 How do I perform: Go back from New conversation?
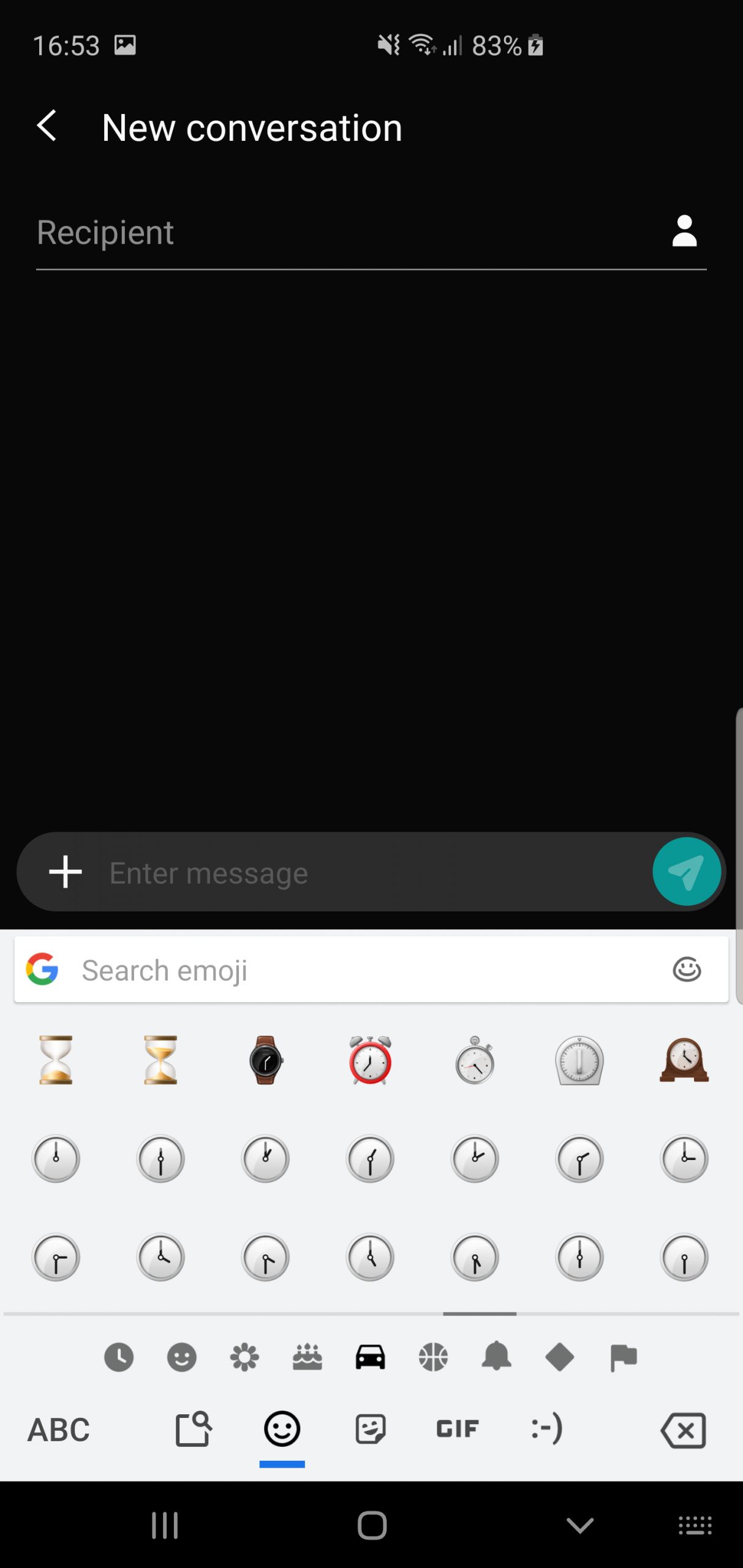click(47, 126)
